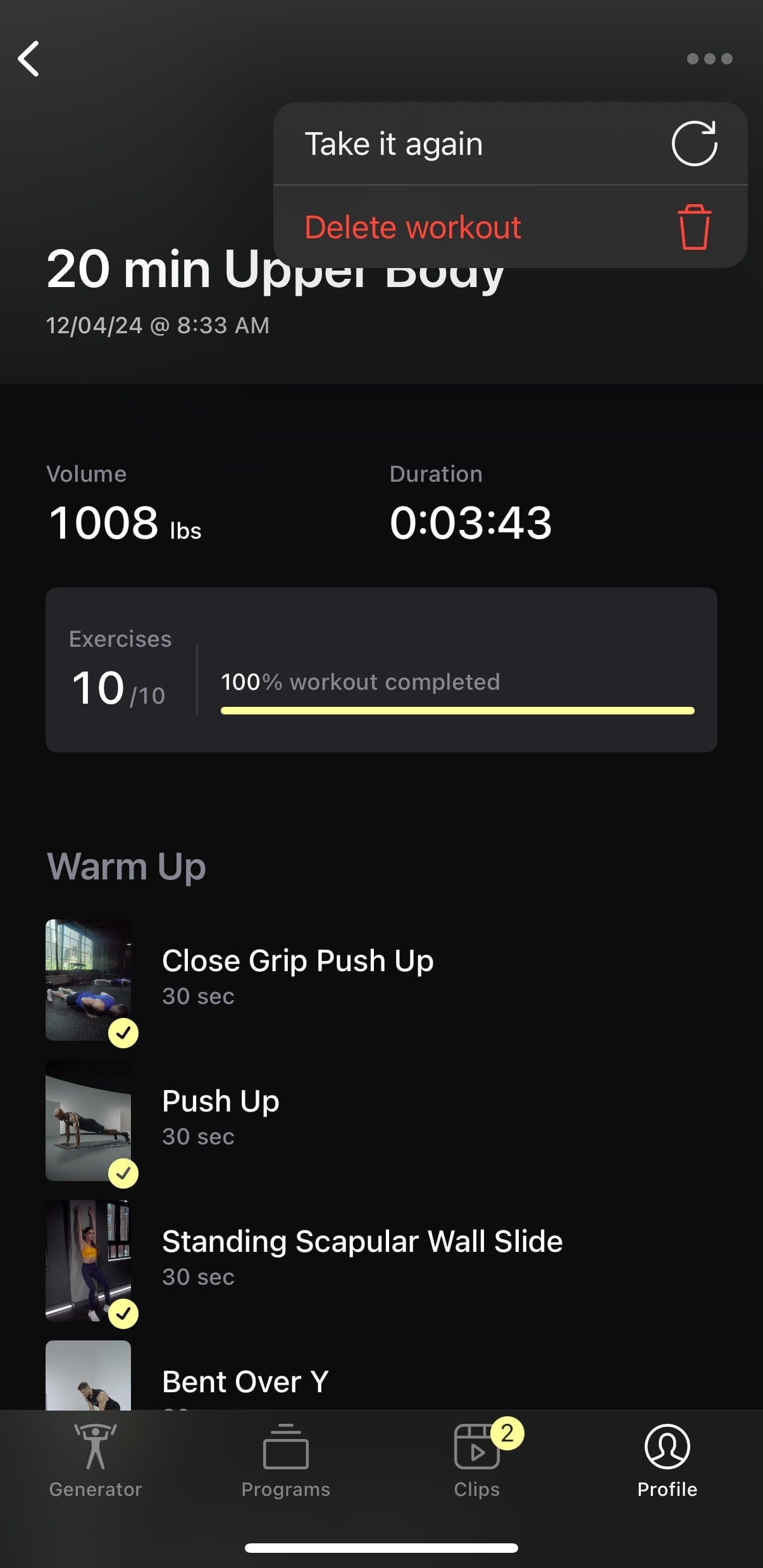Open Standing Scapular Wall Slide exercise
Screen dimensions: 763x1568
pos(362,1258)
